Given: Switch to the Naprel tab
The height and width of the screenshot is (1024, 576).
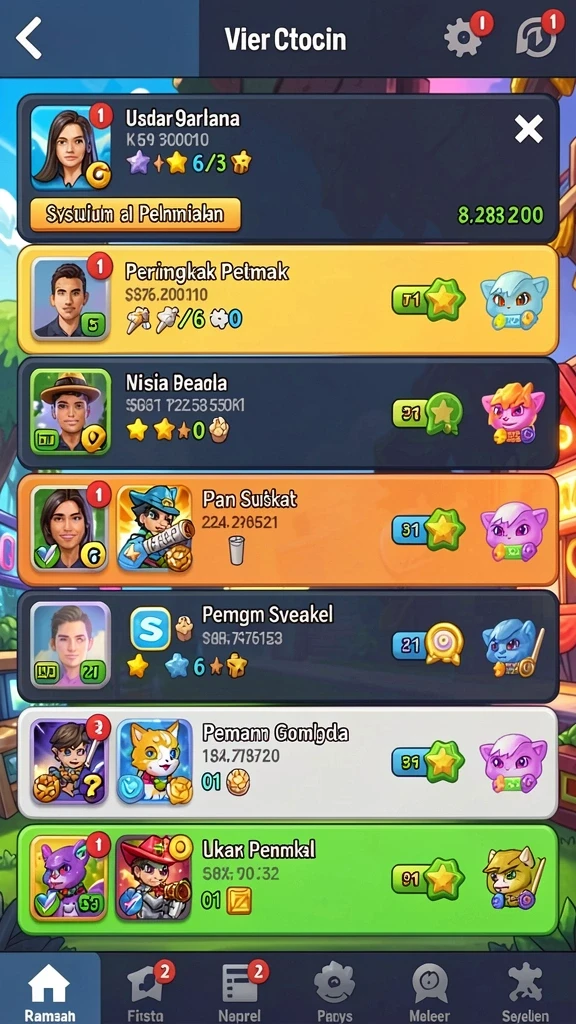Looking at the screenshot, I should (x=240, y=988).
